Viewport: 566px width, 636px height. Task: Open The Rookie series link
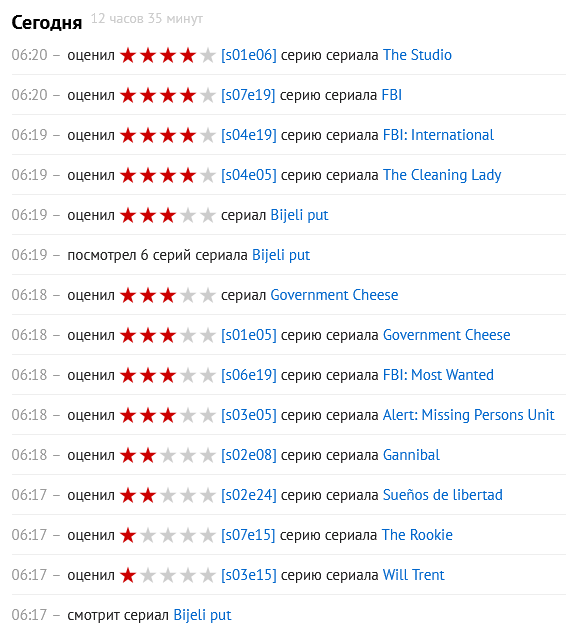417,535
